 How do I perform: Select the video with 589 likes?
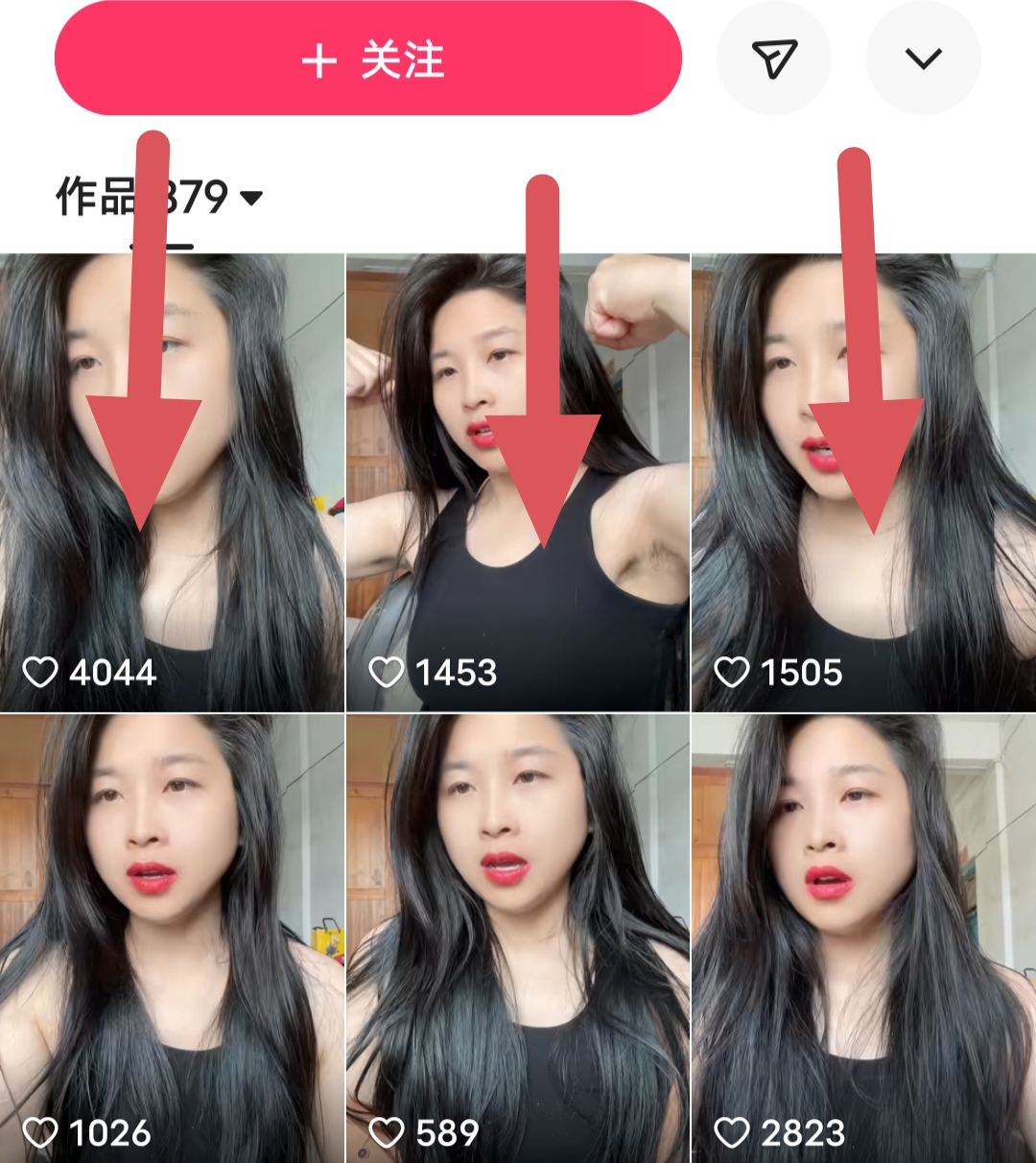coord(517,938)
